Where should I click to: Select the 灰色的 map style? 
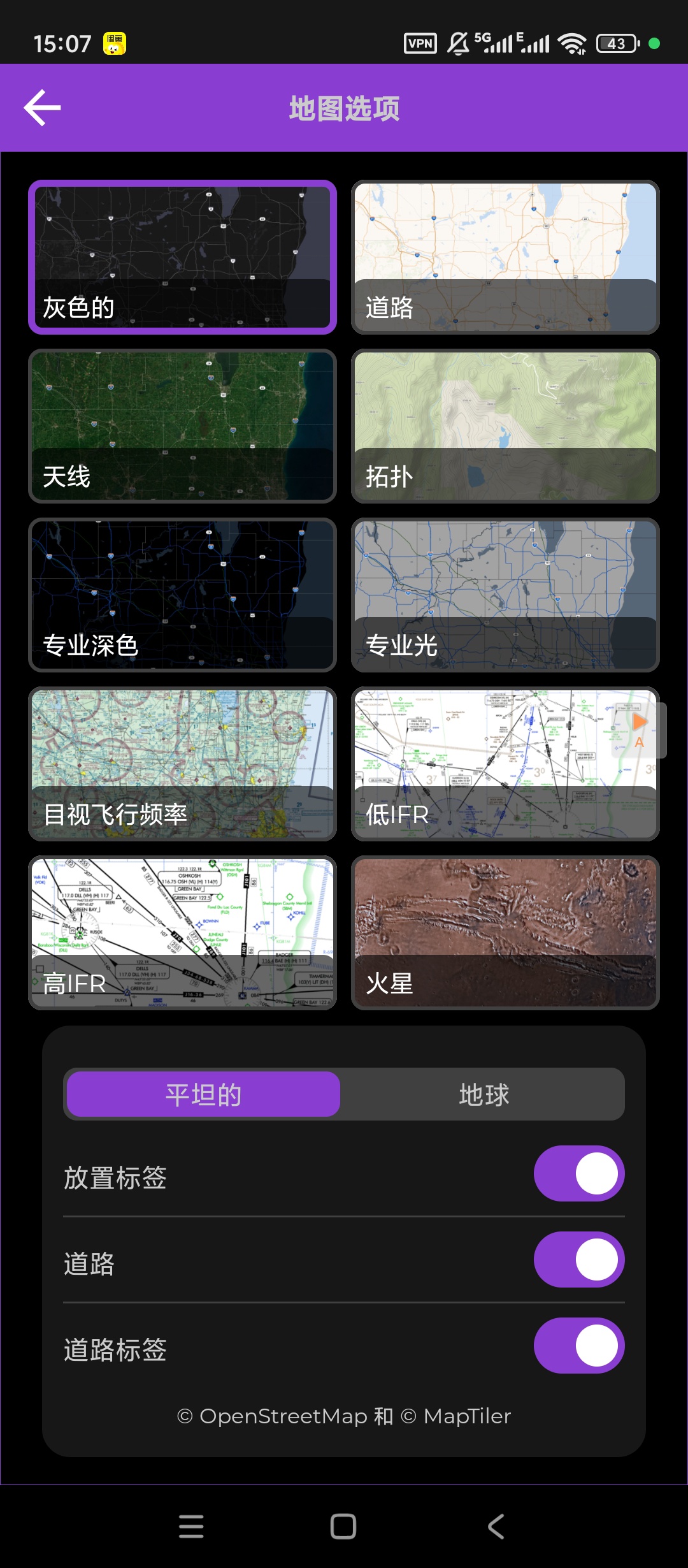pos(183,257)
